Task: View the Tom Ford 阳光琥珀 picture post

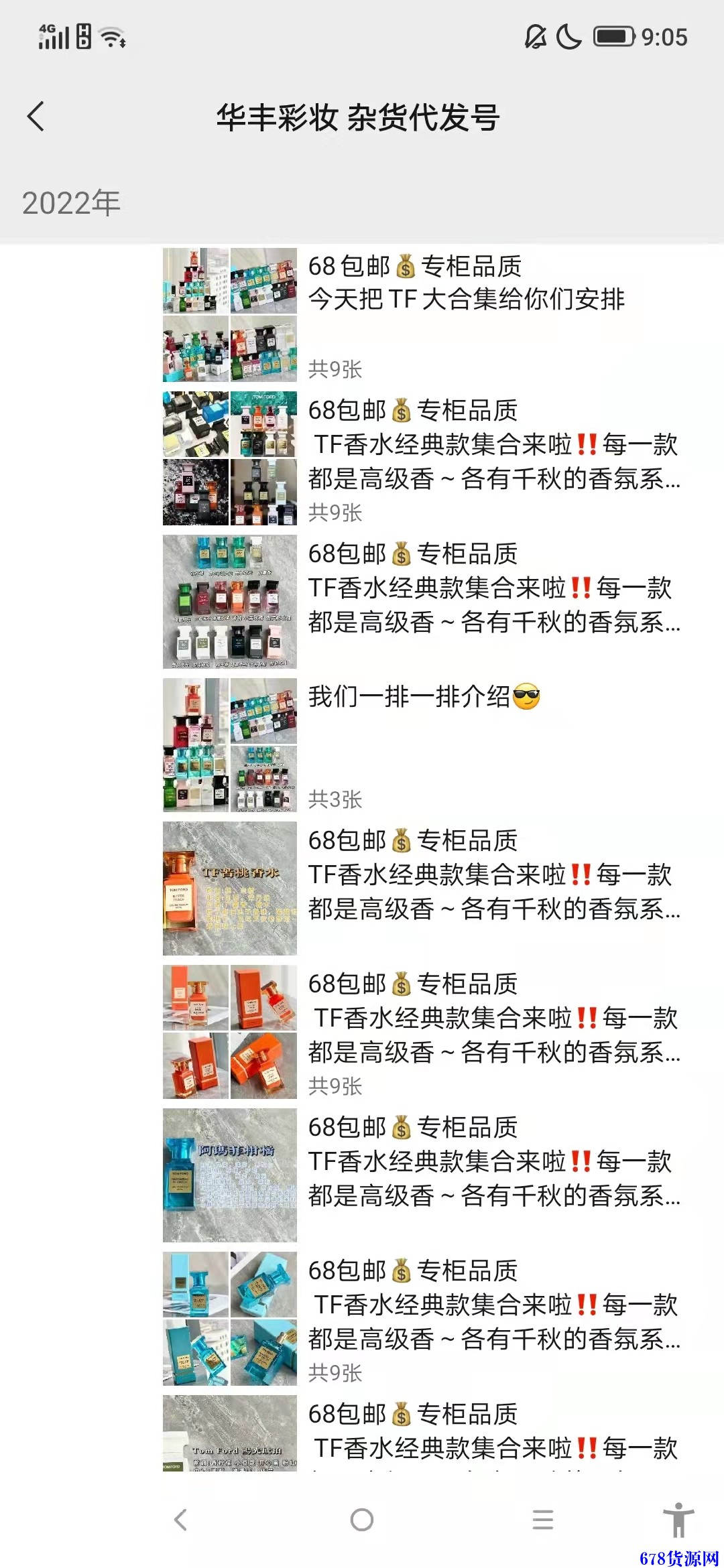Action: click(229, 1433)
